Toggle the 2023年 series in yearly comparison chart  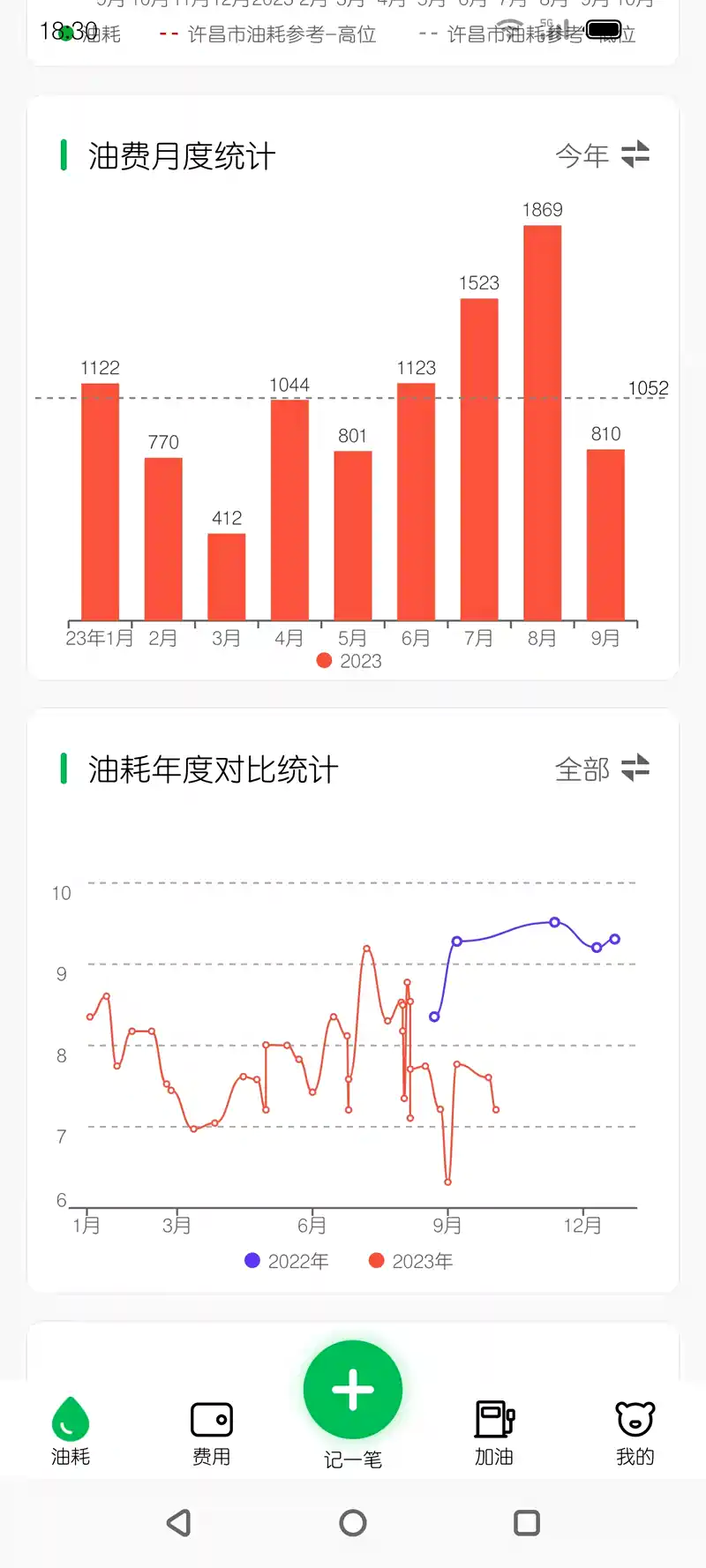411,1261
